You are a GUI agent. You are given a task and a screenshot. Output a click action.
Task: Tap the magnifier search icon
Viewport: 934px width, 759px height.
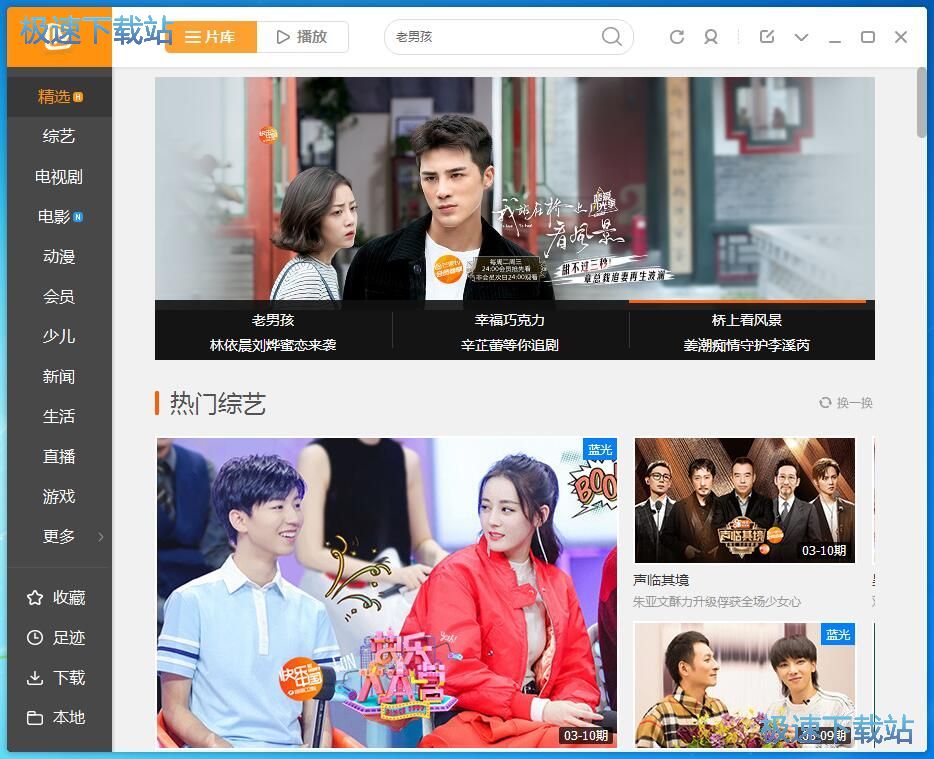tap(611, 37)
